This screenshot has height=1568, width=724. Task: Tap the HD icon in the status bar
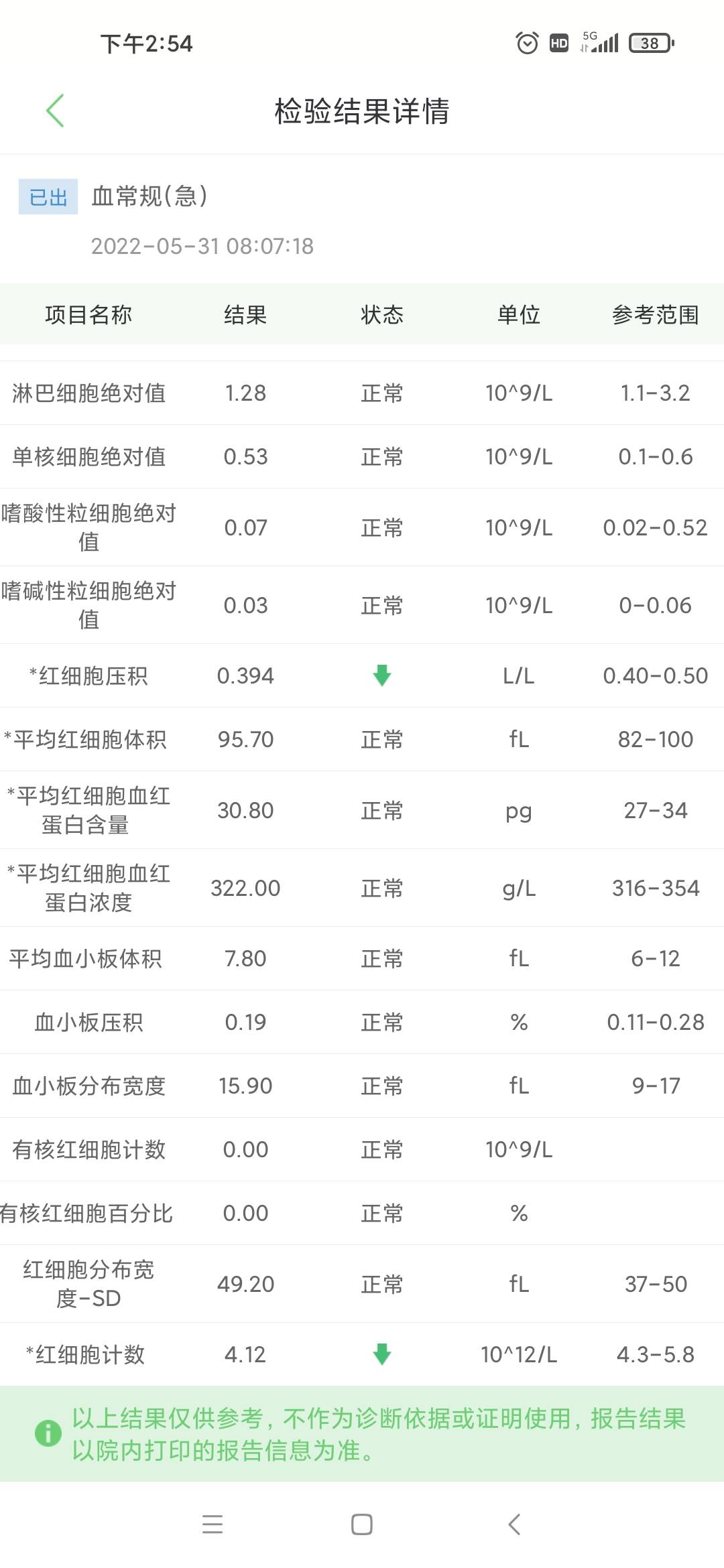coord(558,43)
